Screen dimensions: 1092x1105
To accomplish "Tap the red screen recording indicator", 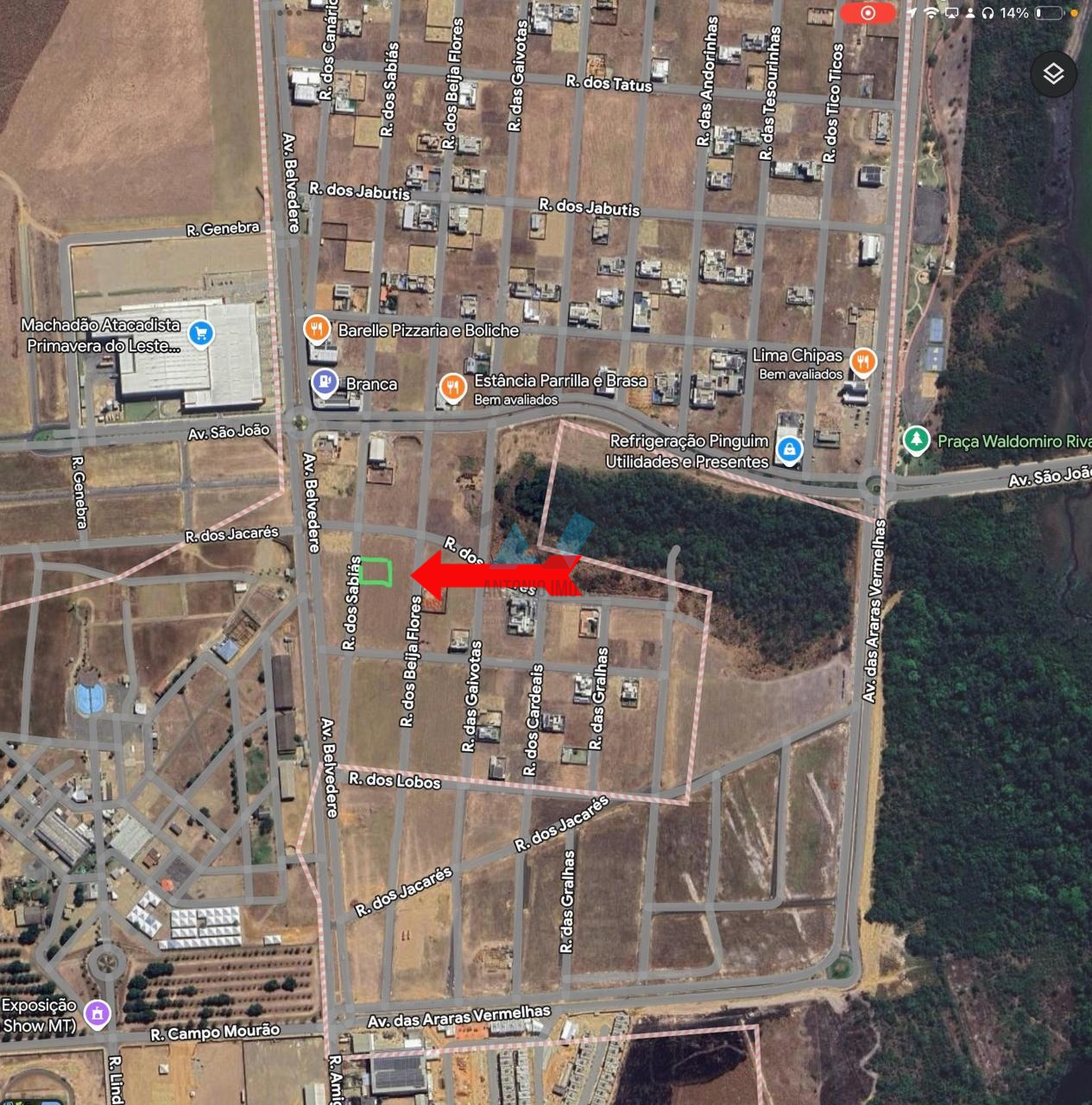I will pos(868,13).
